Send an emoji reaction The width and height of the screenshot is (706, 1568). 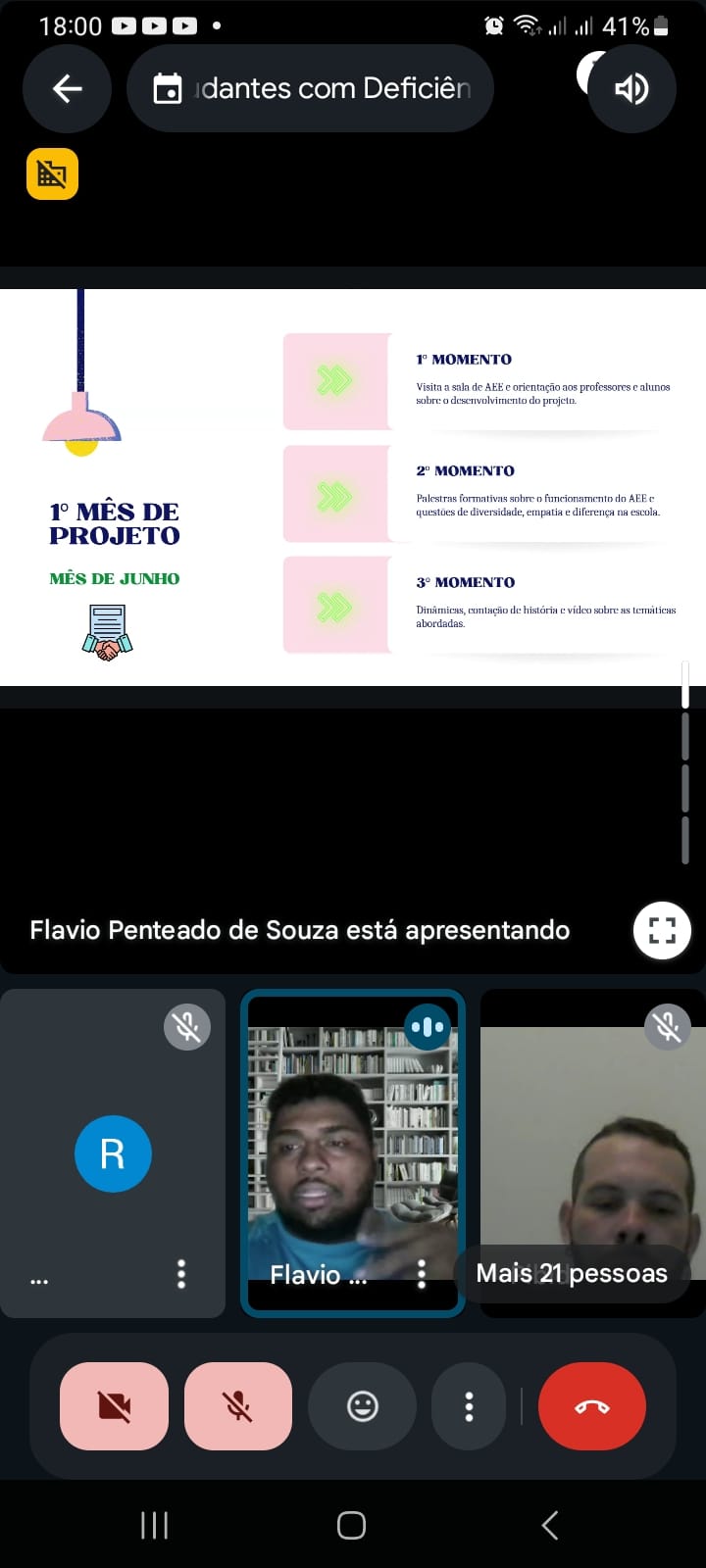363,1406
